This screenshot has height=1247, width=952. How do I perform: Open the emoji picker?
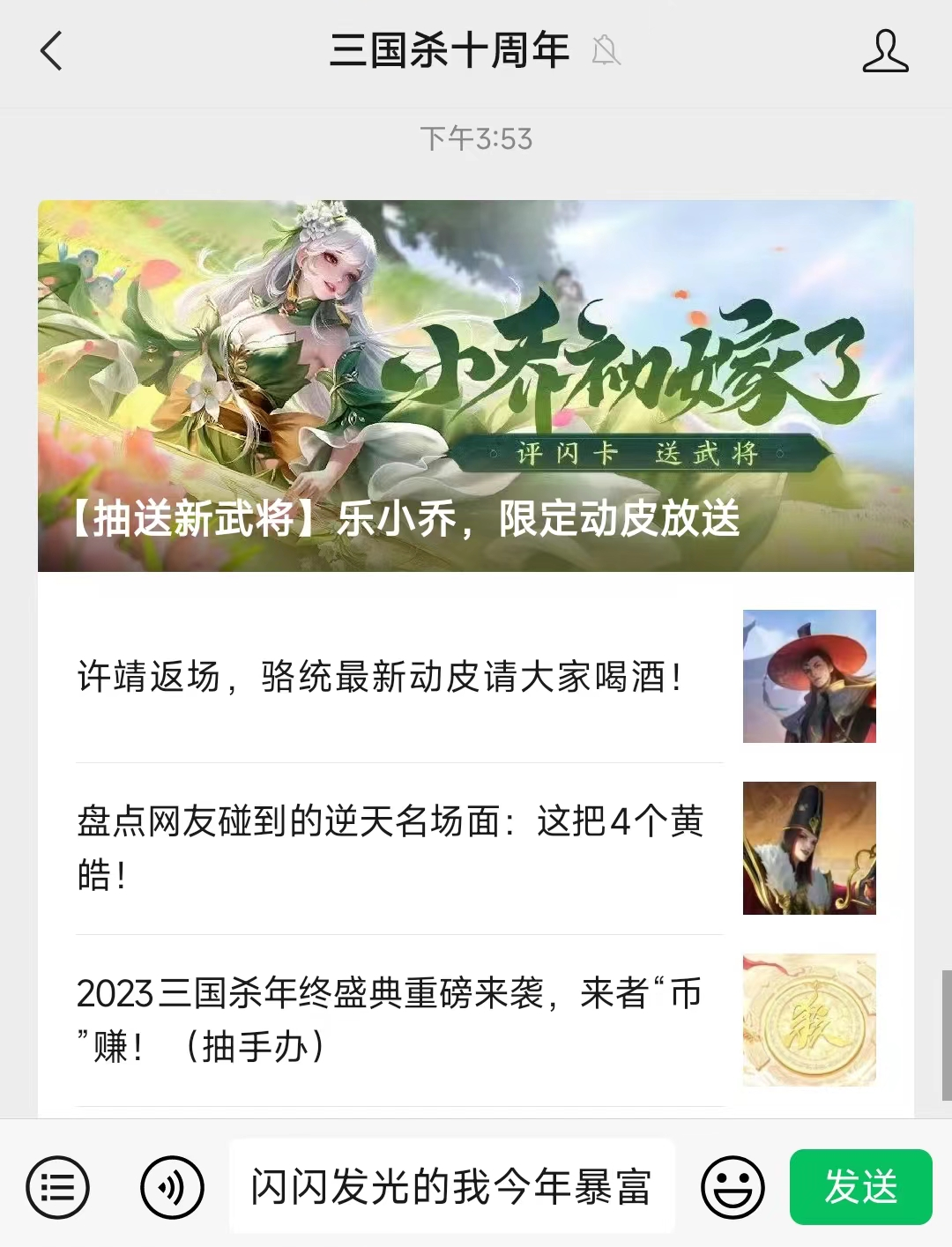pos(732,1187)
